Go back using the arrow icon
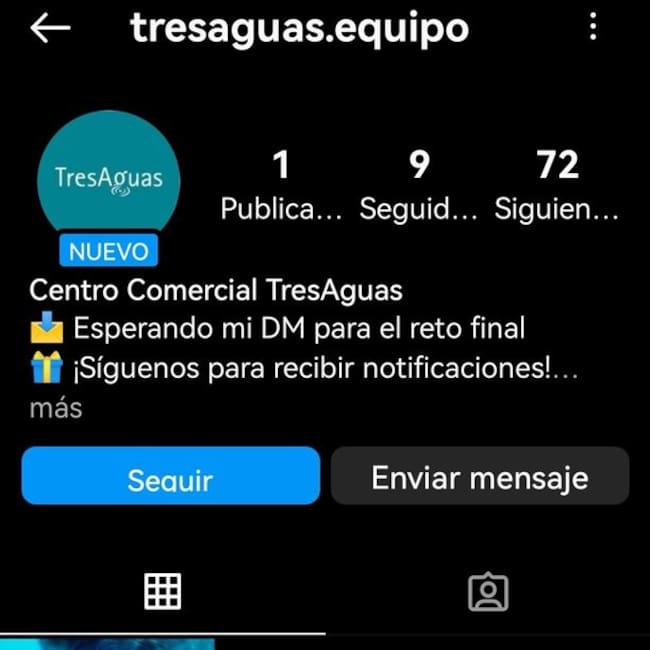This screenshot has height=650, width=650. (50, 28)
